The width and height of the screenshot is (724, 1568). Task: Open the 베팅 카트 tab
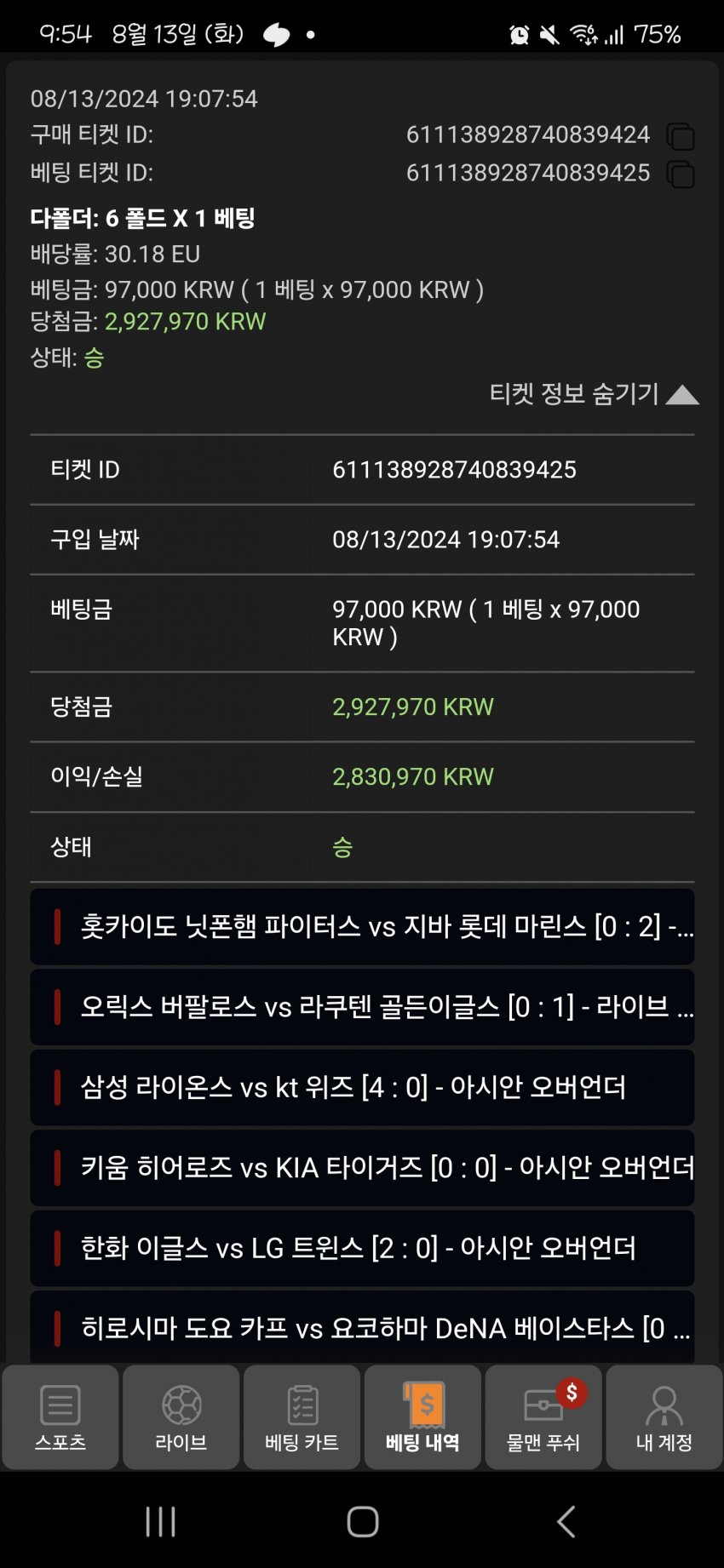click(302, 1418)
